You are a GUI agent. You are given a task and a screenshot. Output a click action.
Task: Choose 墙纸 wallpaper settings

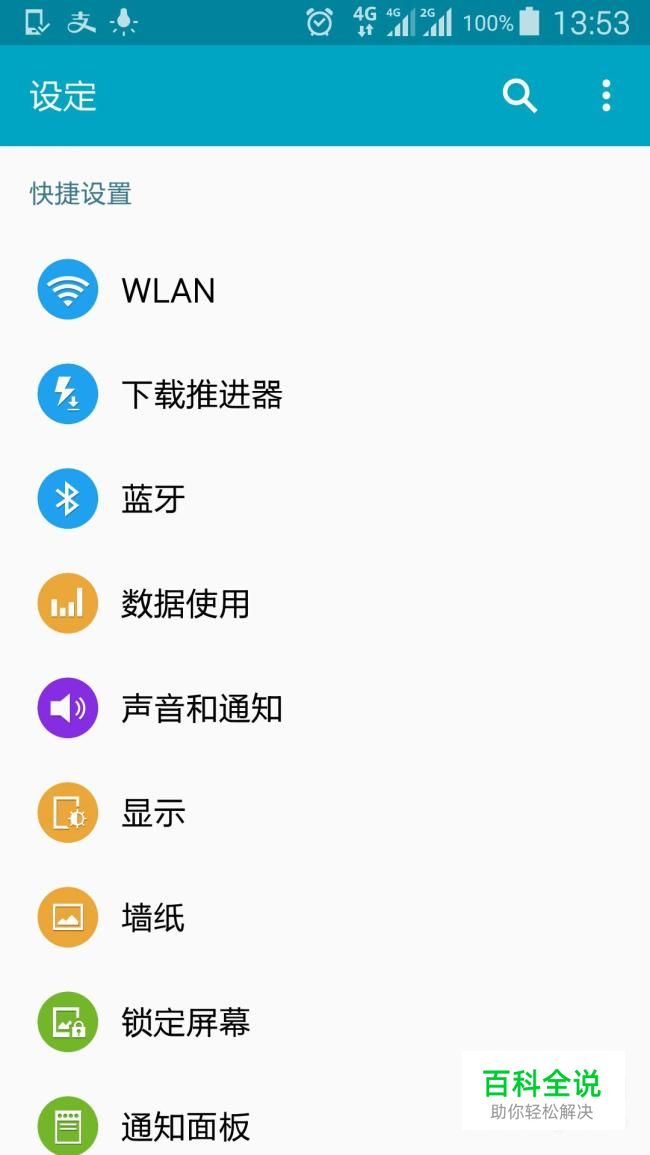[x=153, y=917]
